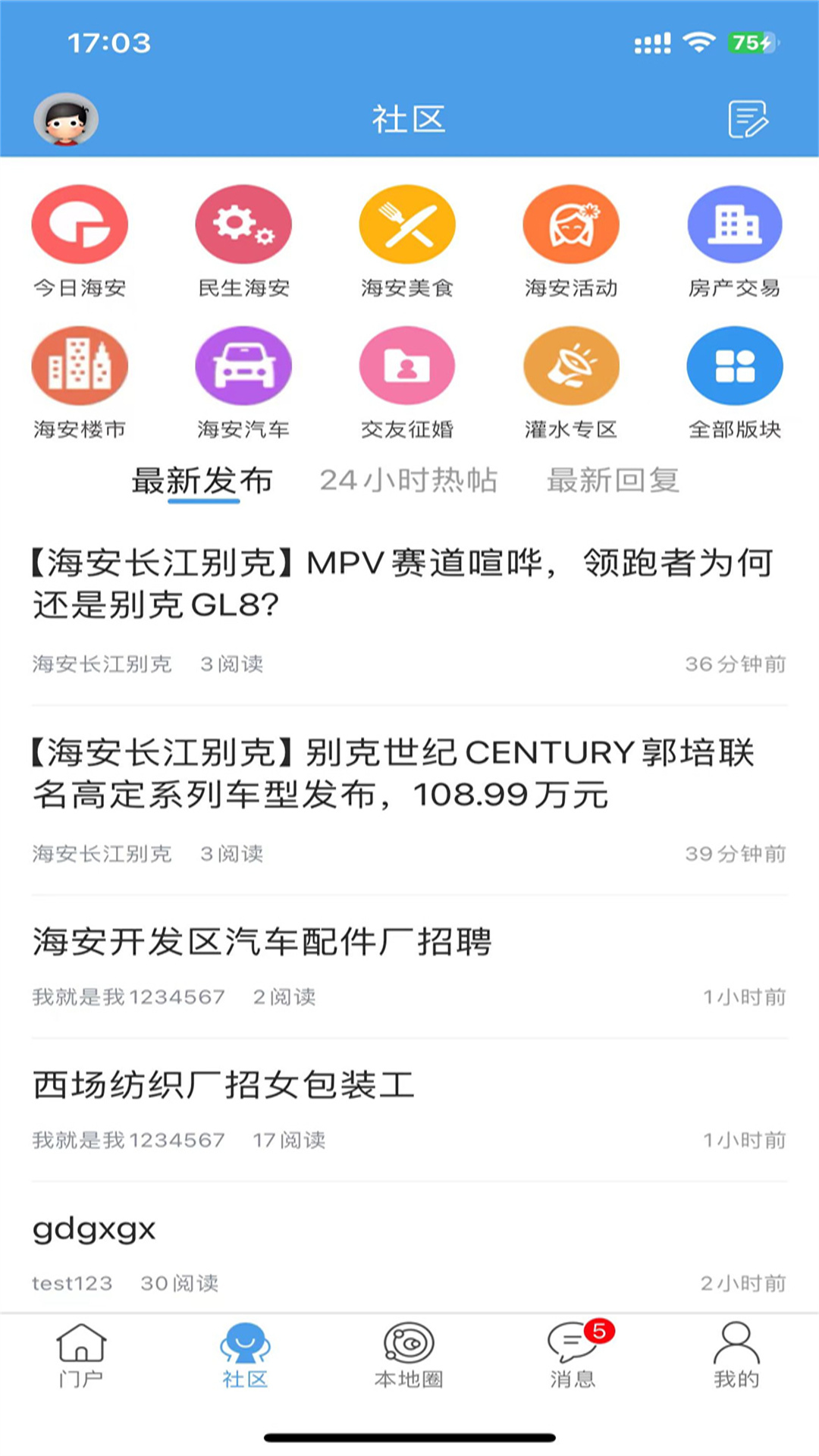Open the 别克世纪CENTURY 108.99万元 post
This screenshot has width=819, height=1456.
point(394,773)
